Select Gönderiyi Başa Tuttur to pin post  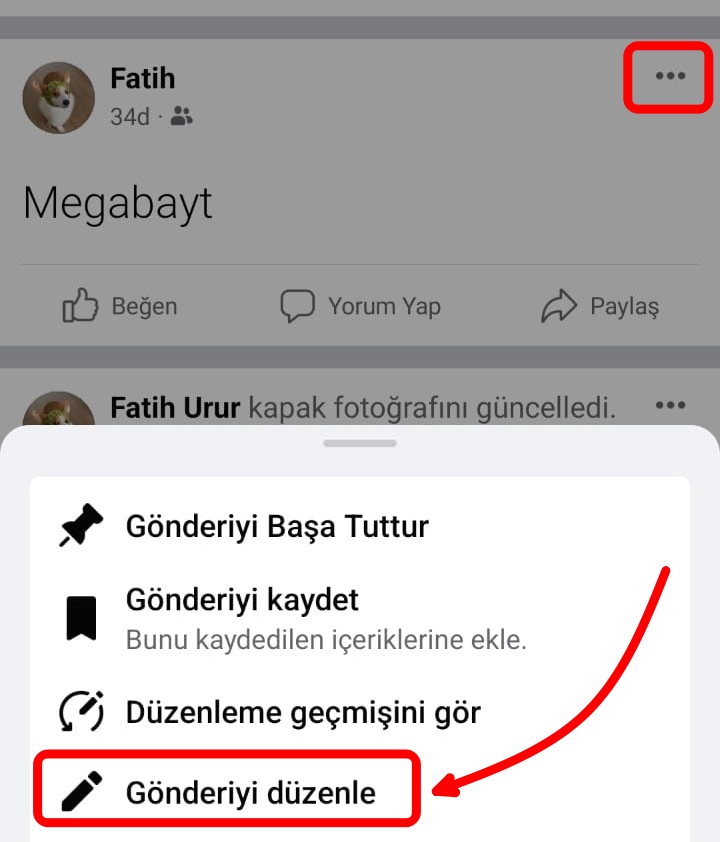tap(276, 527)
